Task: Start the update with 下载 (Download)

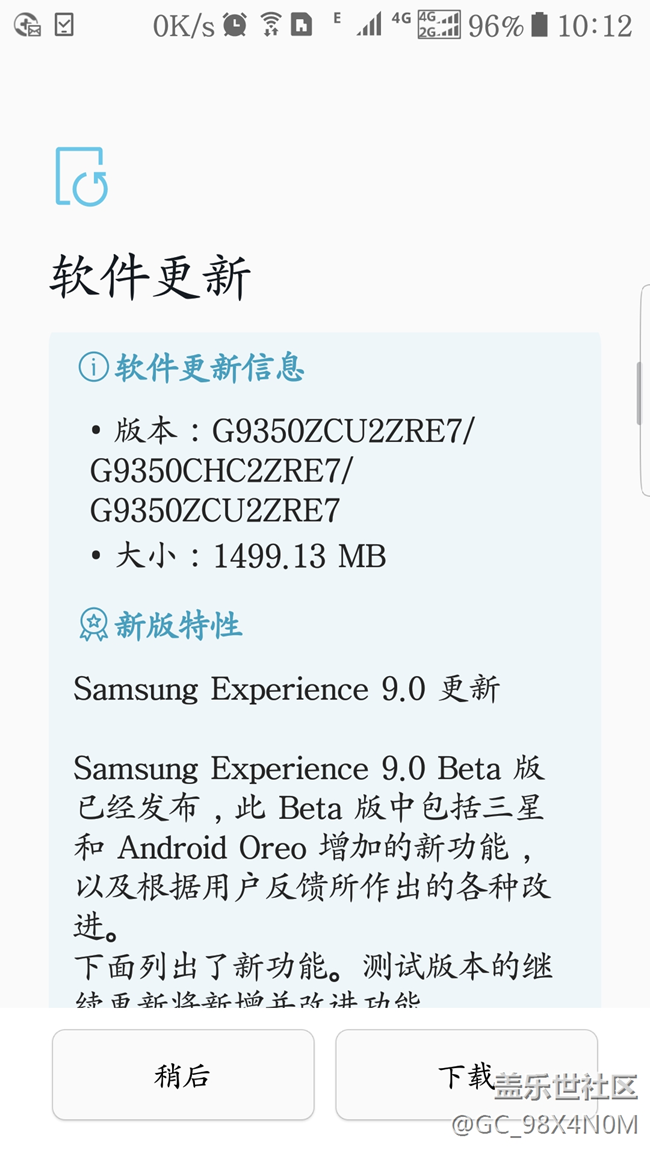Action: pos(466,1075)
